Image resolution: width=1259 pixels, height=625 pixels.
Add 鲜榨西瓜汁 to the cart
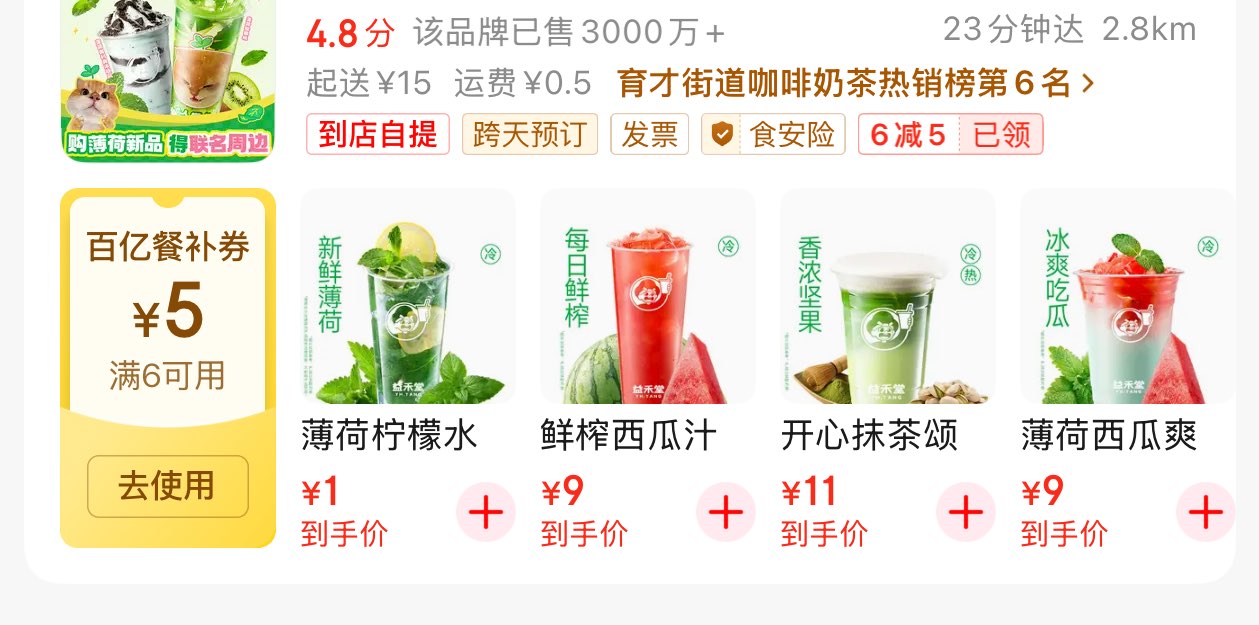click(x=726, y=512)
